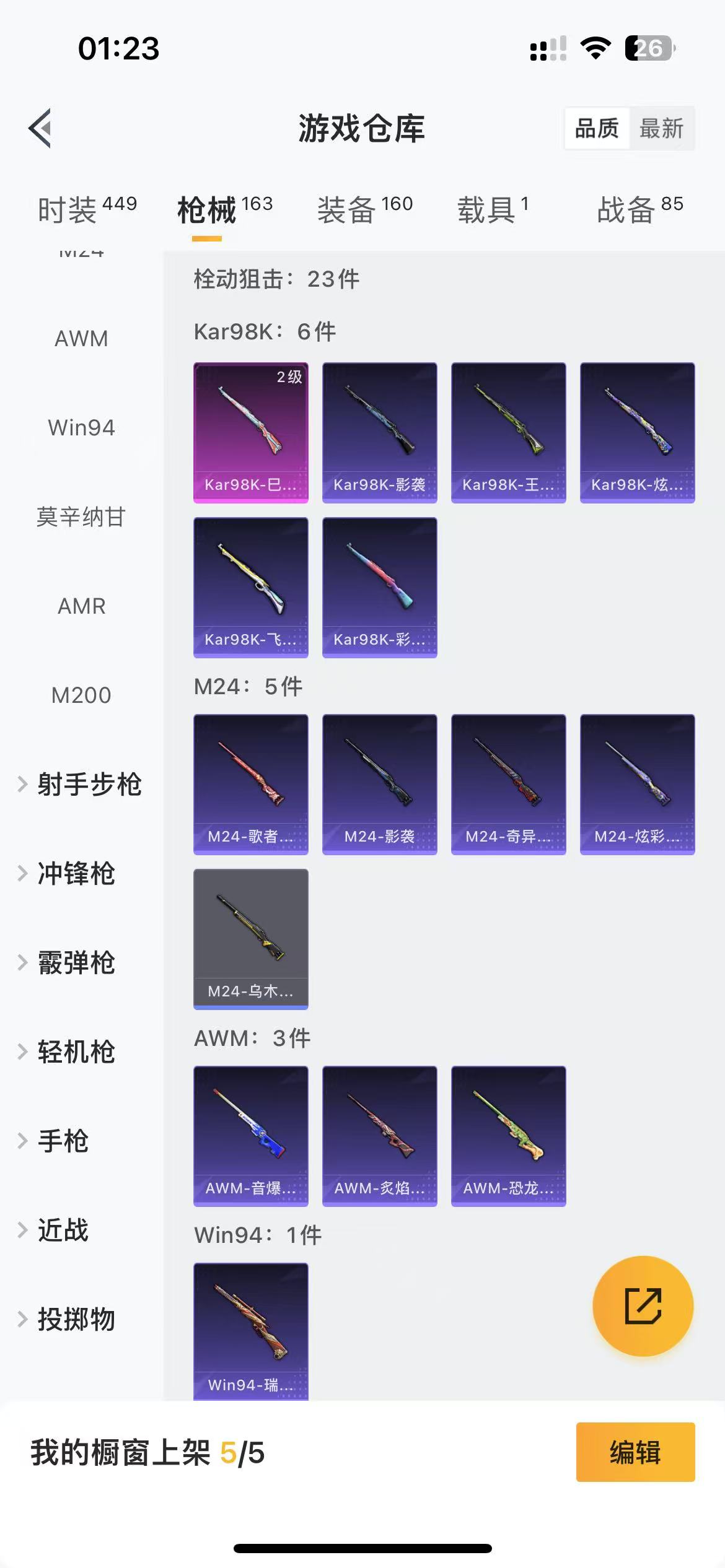Expand the 霰弹枪 category
Screen dimensions: 725x1568
76,962
